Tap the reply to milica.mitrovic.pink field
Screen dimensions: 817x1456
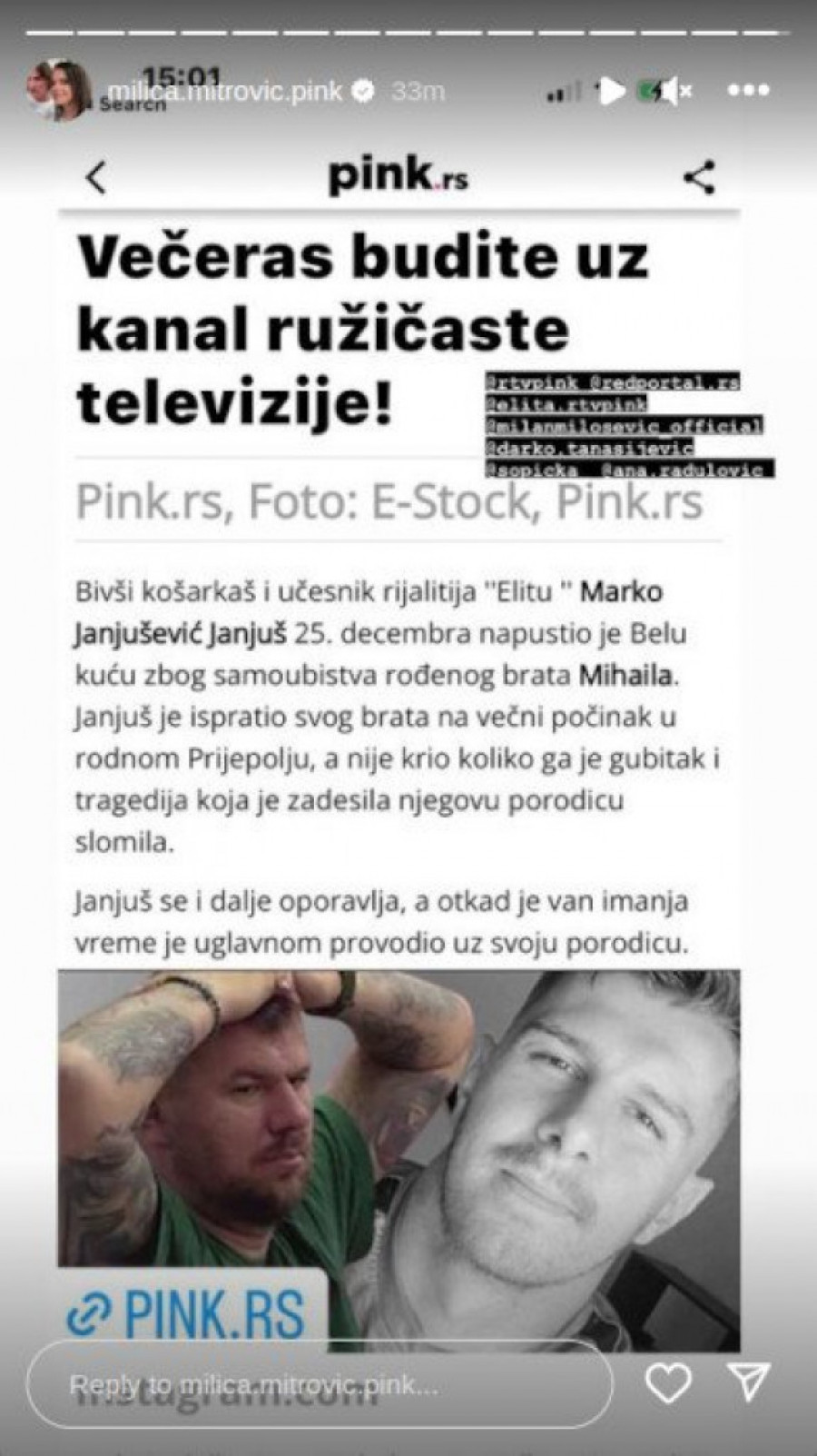tap(320, 1385)
